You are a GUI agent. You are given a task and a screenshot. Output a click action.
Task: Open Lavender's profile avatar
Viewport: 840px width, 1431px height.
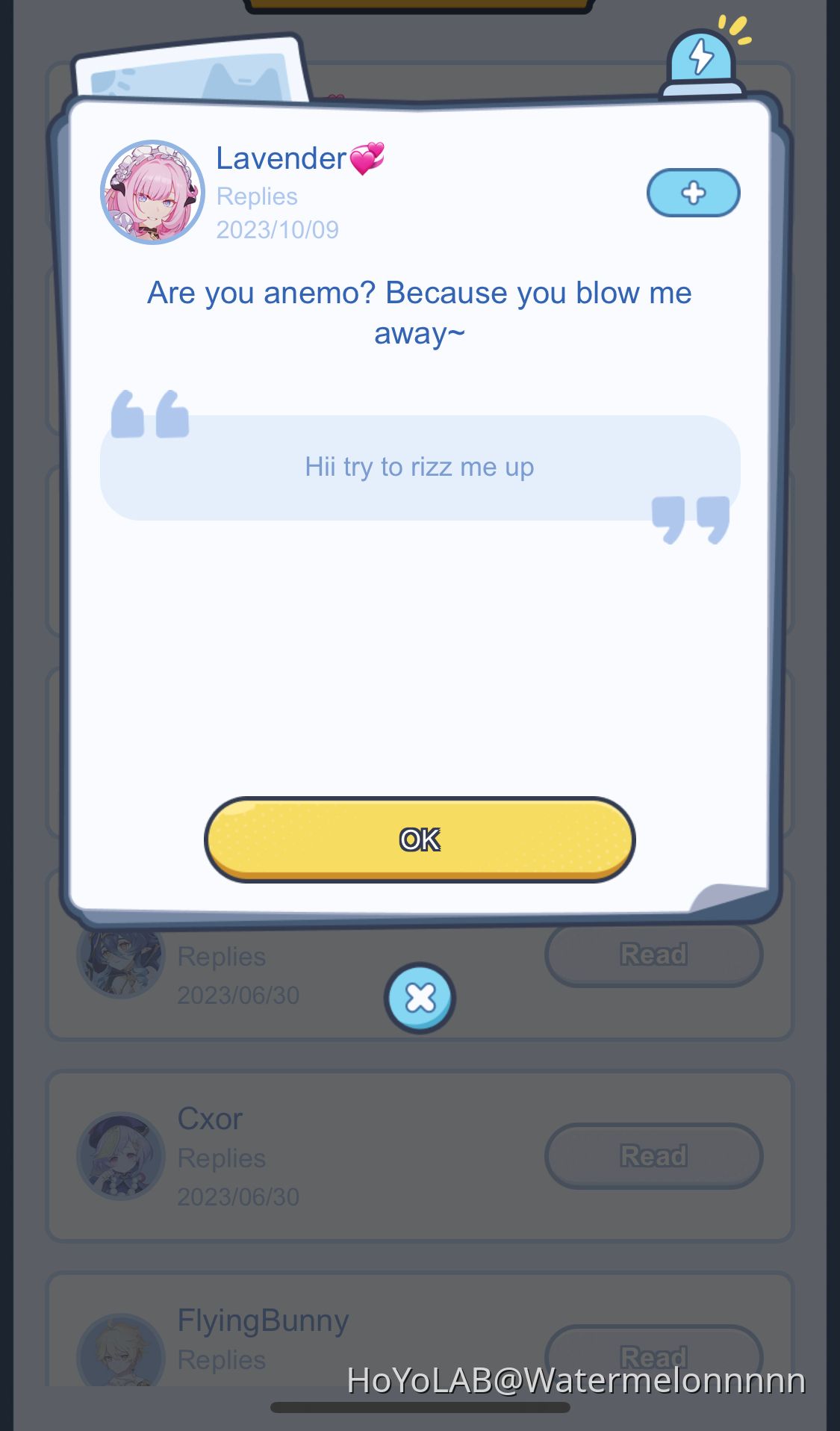tap(153, 193)
